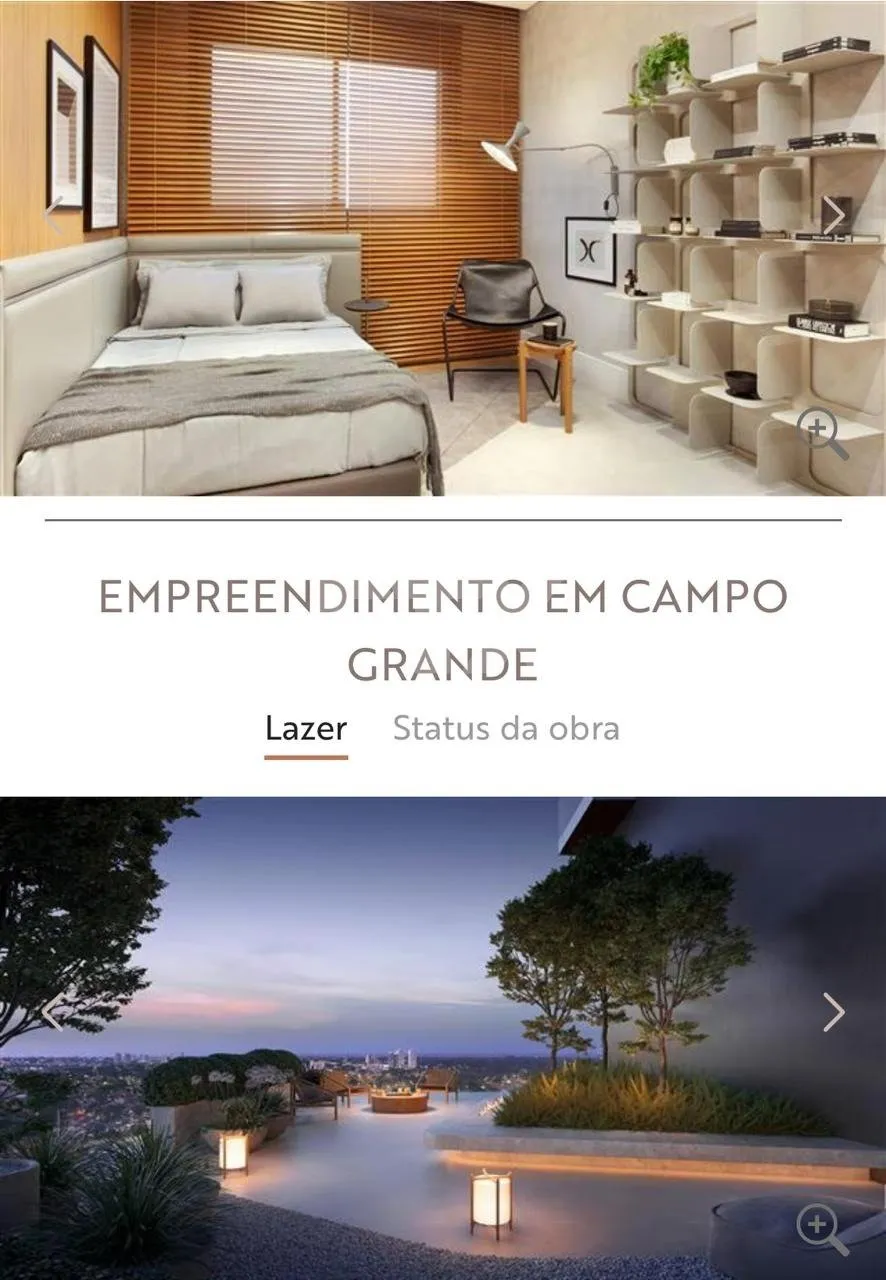Switch to the Status da obra tab
The height and width of the screenshot is (1280, 886).
pyautogui.click(x=506, y=728)
